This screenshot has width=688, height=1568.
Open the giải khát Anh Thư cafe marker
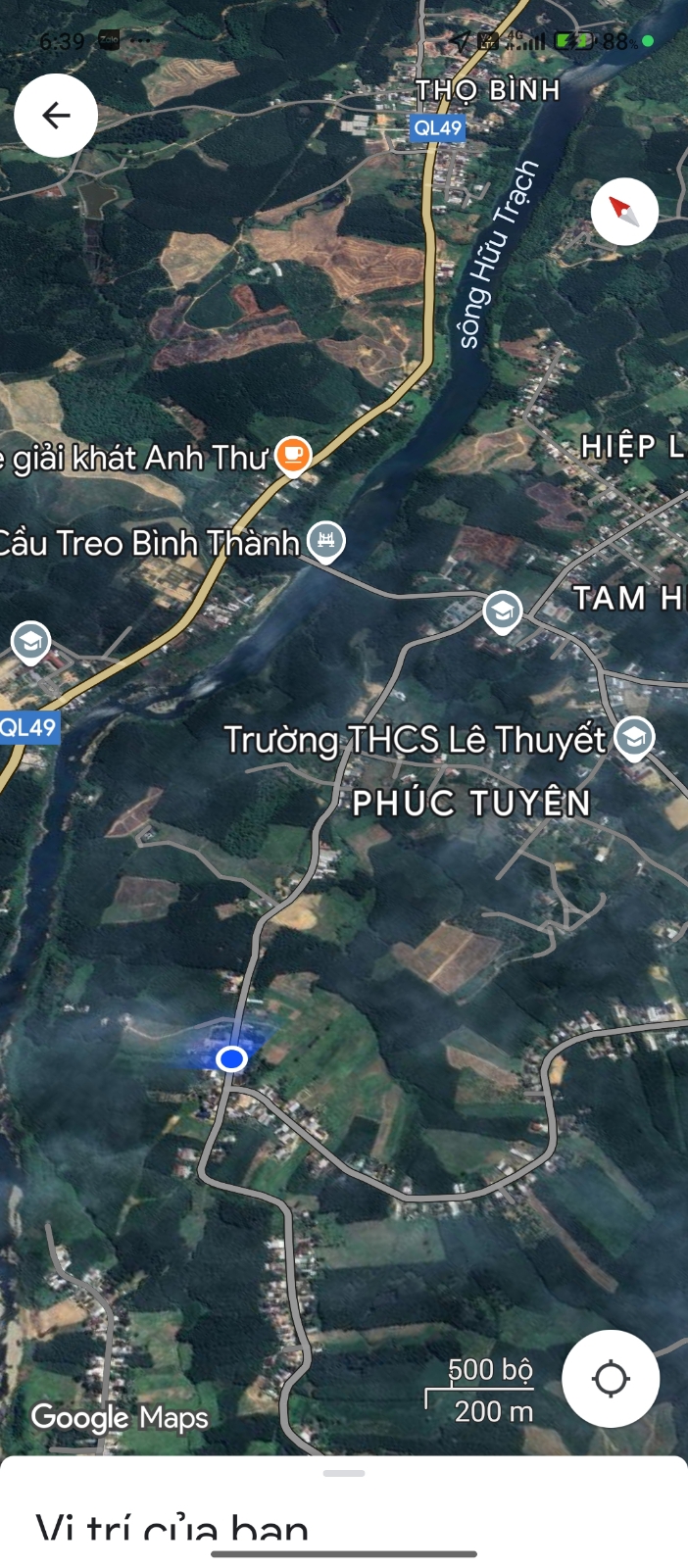293,455
